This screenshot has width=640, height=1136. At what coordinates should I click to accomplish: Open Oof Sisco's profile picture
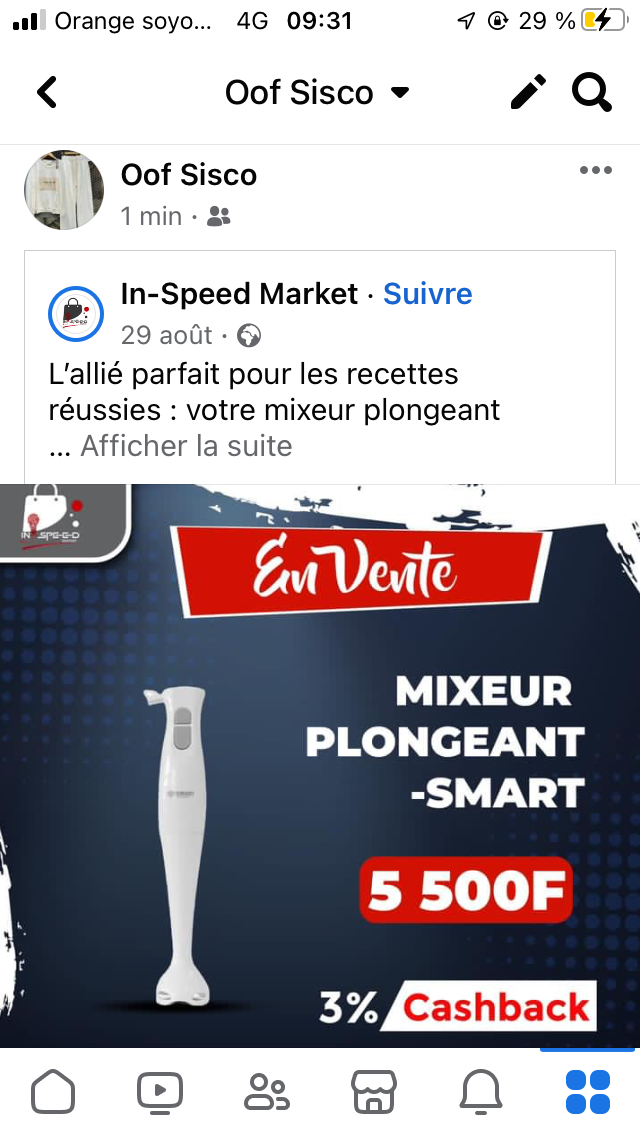[64, 191]
